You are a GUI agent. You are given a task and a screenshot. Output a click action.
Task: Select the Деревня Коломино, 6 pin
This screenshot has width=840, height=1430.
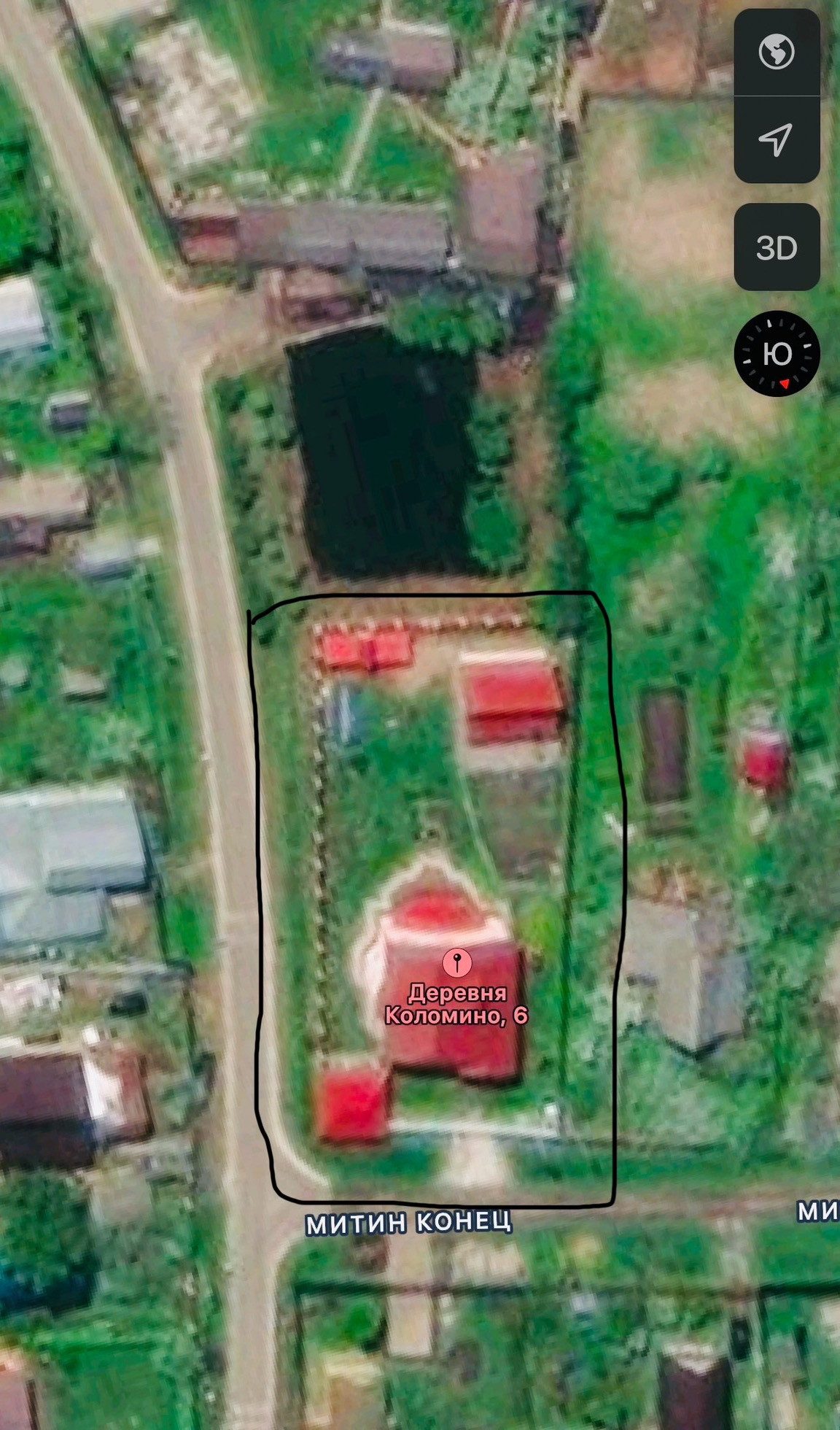pyautogui.click(x=457, y=963)
